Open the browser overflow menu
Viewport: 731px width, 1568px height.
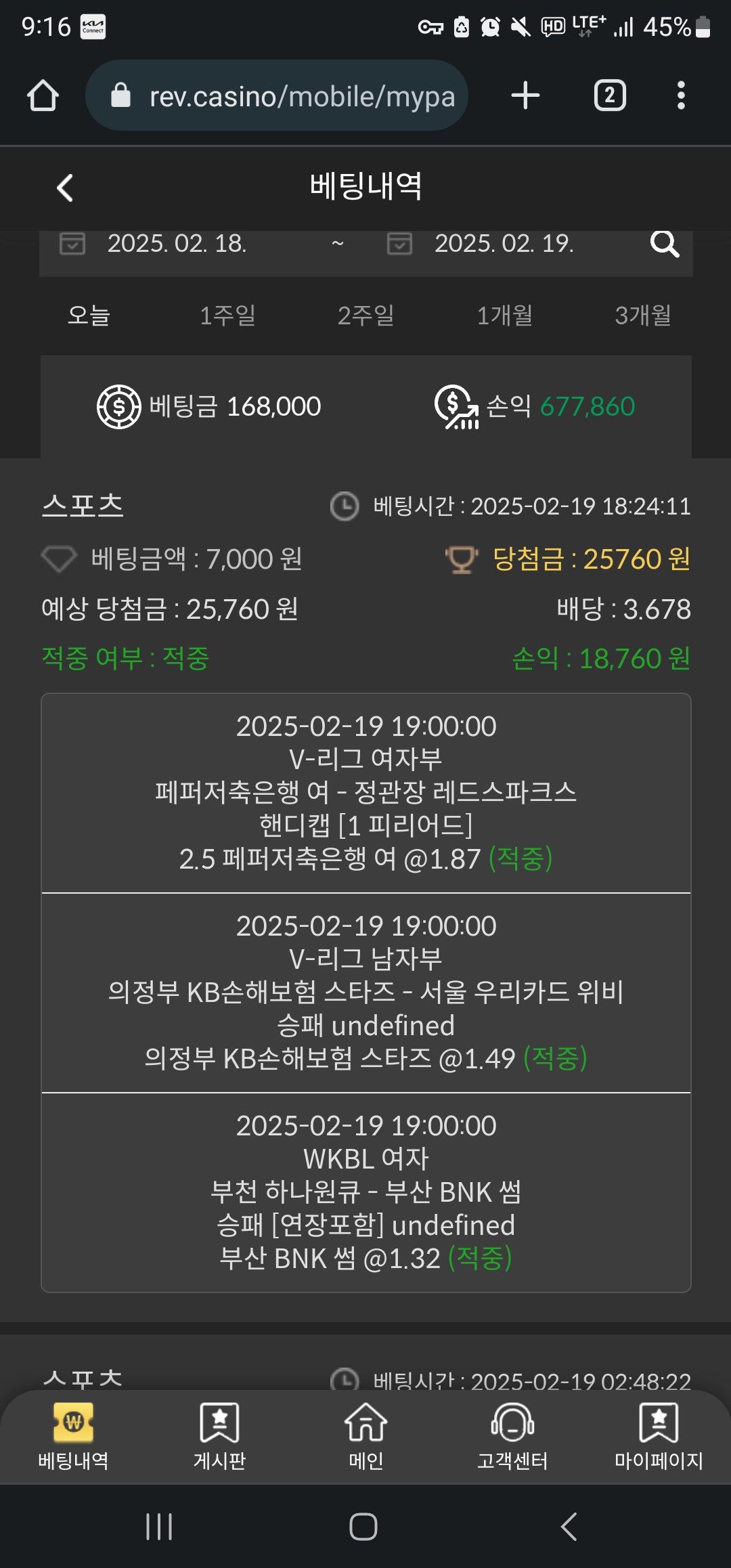click(x=681, y=95)
